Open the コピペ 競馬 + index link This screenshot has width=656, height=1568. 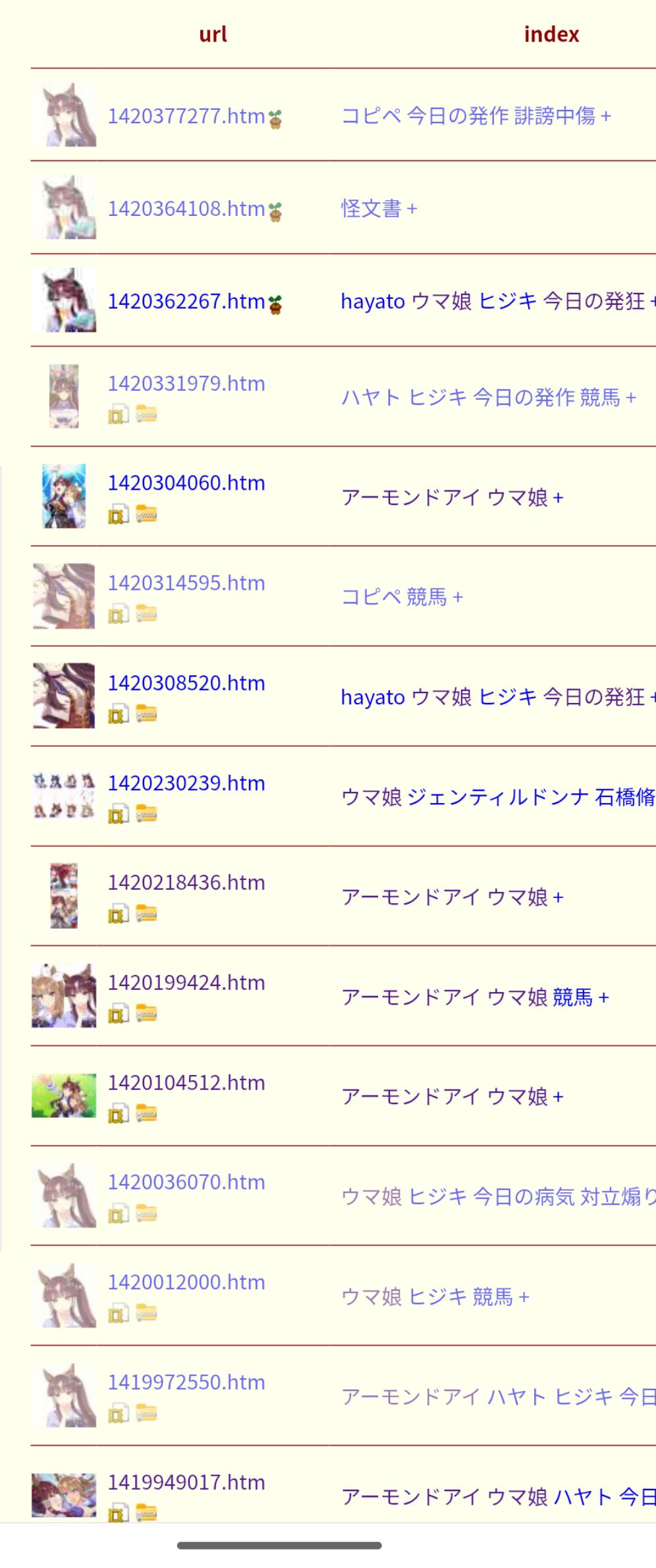pos(401,597)
